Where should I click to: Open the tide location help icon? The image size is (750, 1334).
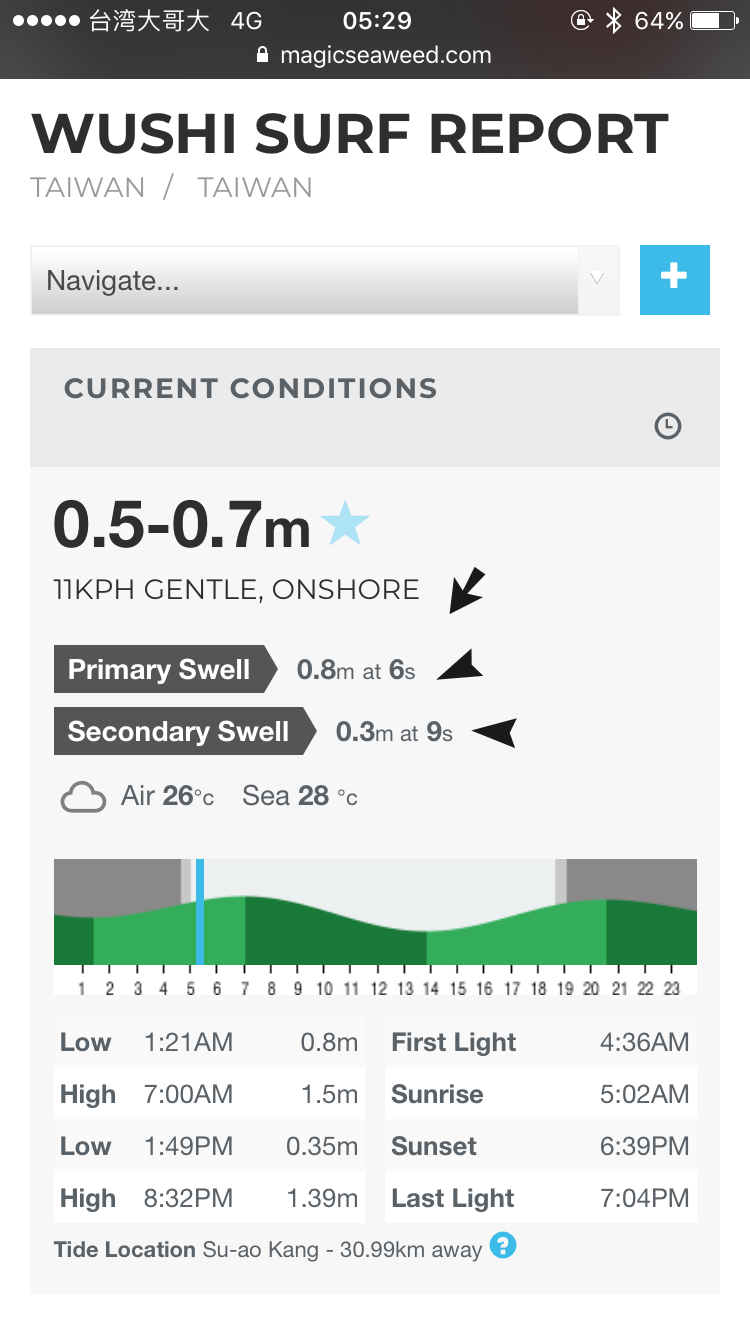coord(503,1246)
